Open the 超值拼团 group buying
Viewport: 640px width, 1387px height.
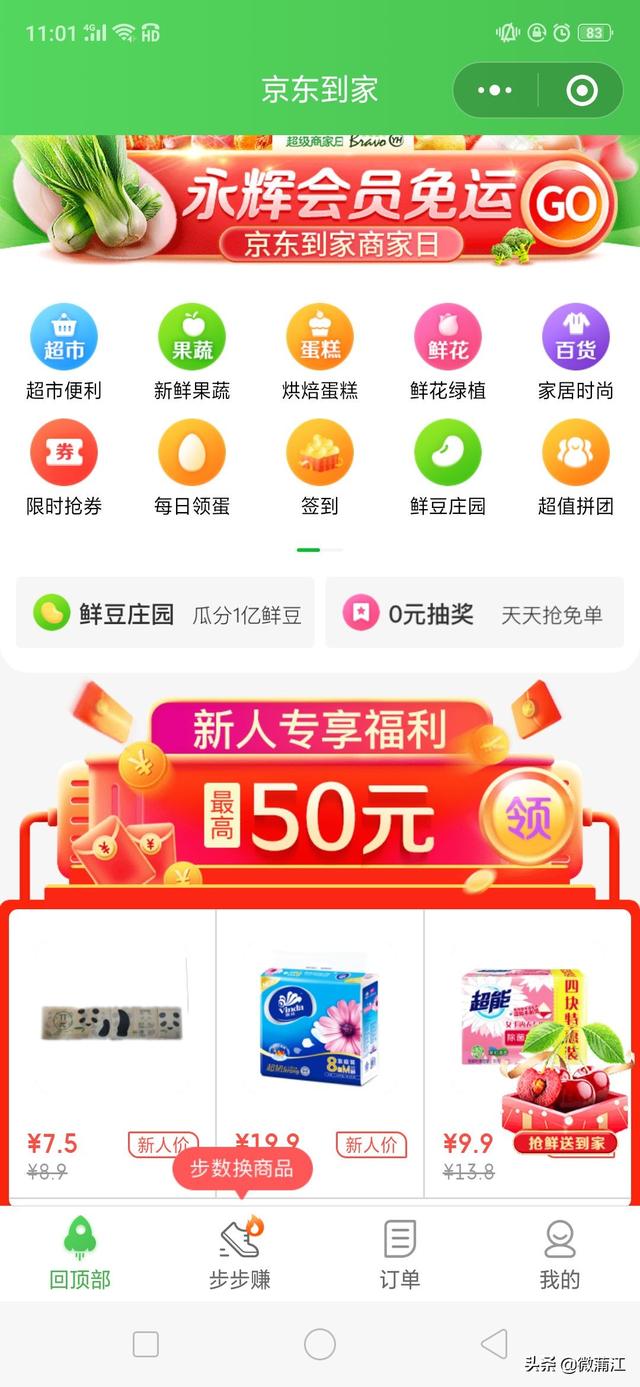(x=576, y=467)
